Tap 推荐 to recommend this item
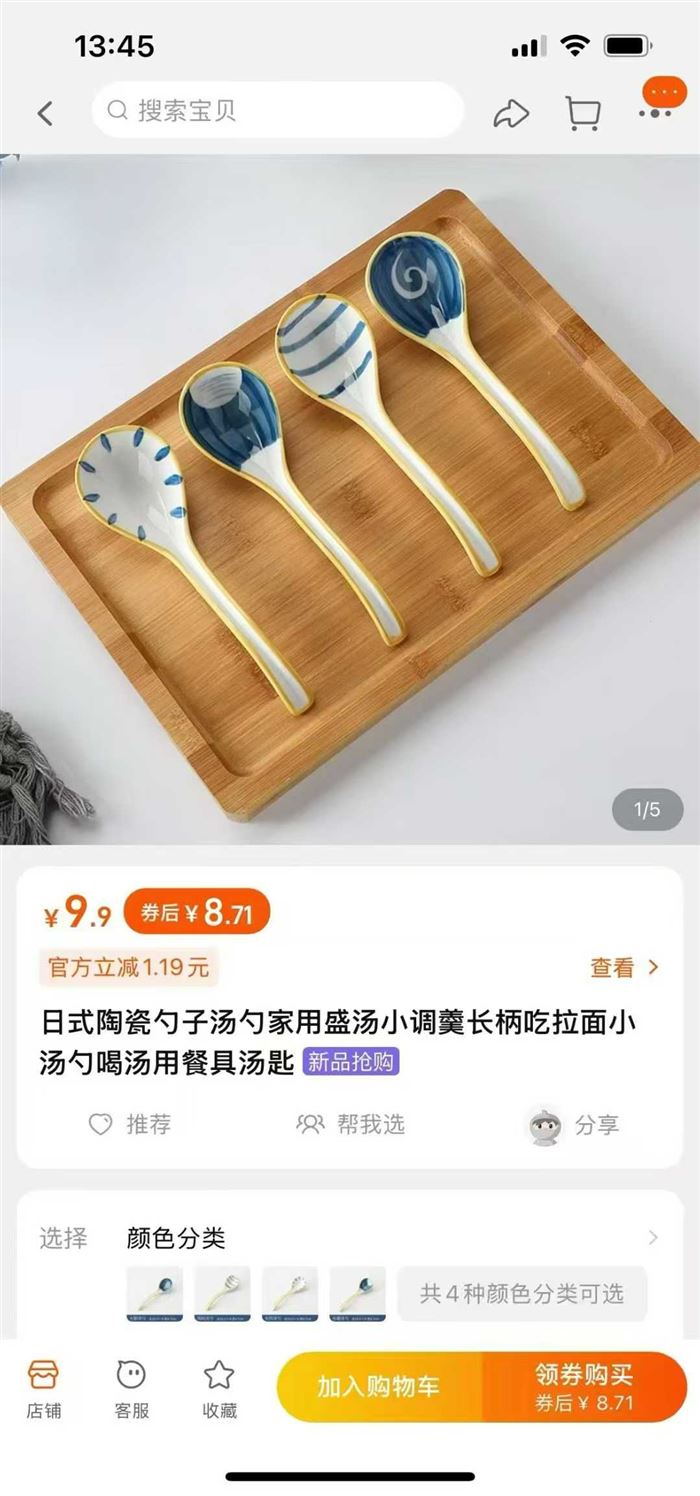The image size is (700, 1496). tap(130, 1124)
